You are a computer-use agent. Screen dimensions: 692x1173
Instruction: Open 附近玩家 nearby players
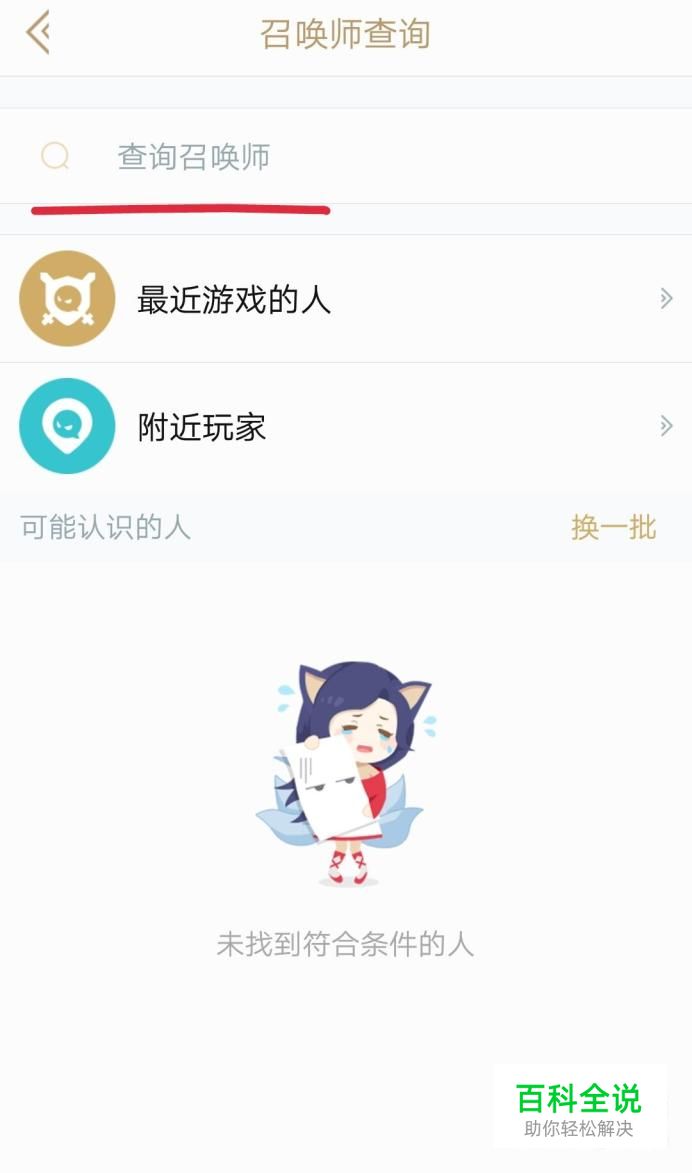pyautogui.click(x=346, y=426)
